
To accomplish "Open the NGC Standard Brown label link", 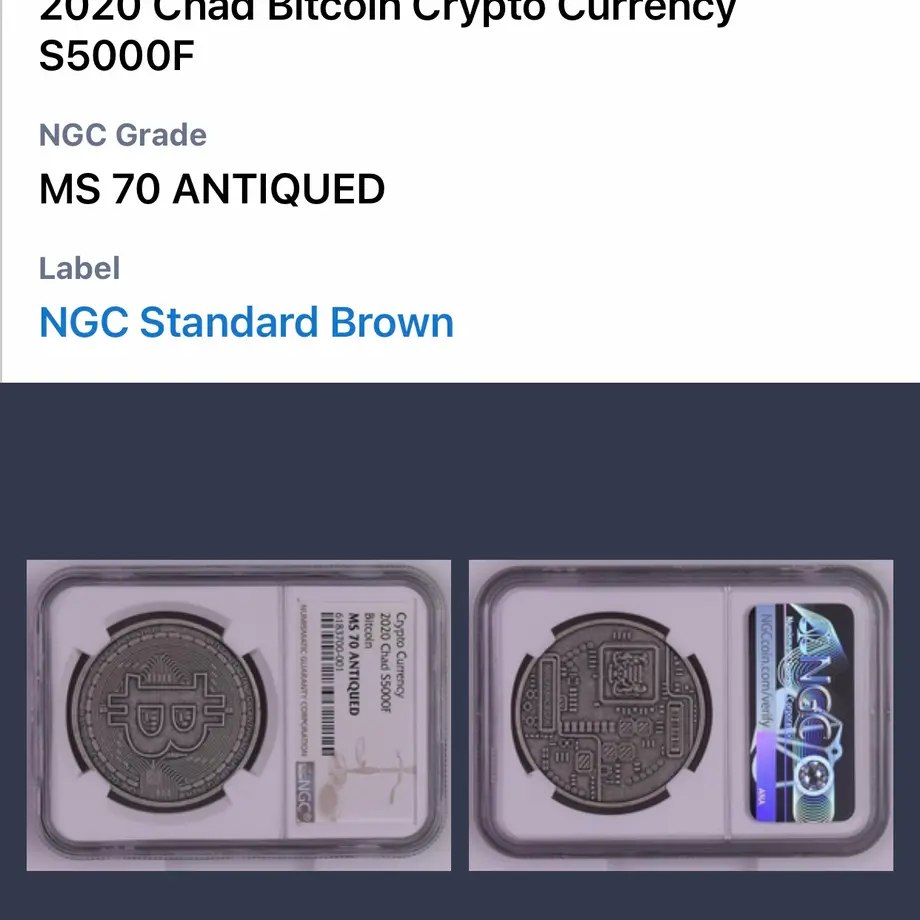I will coord(246,323).
